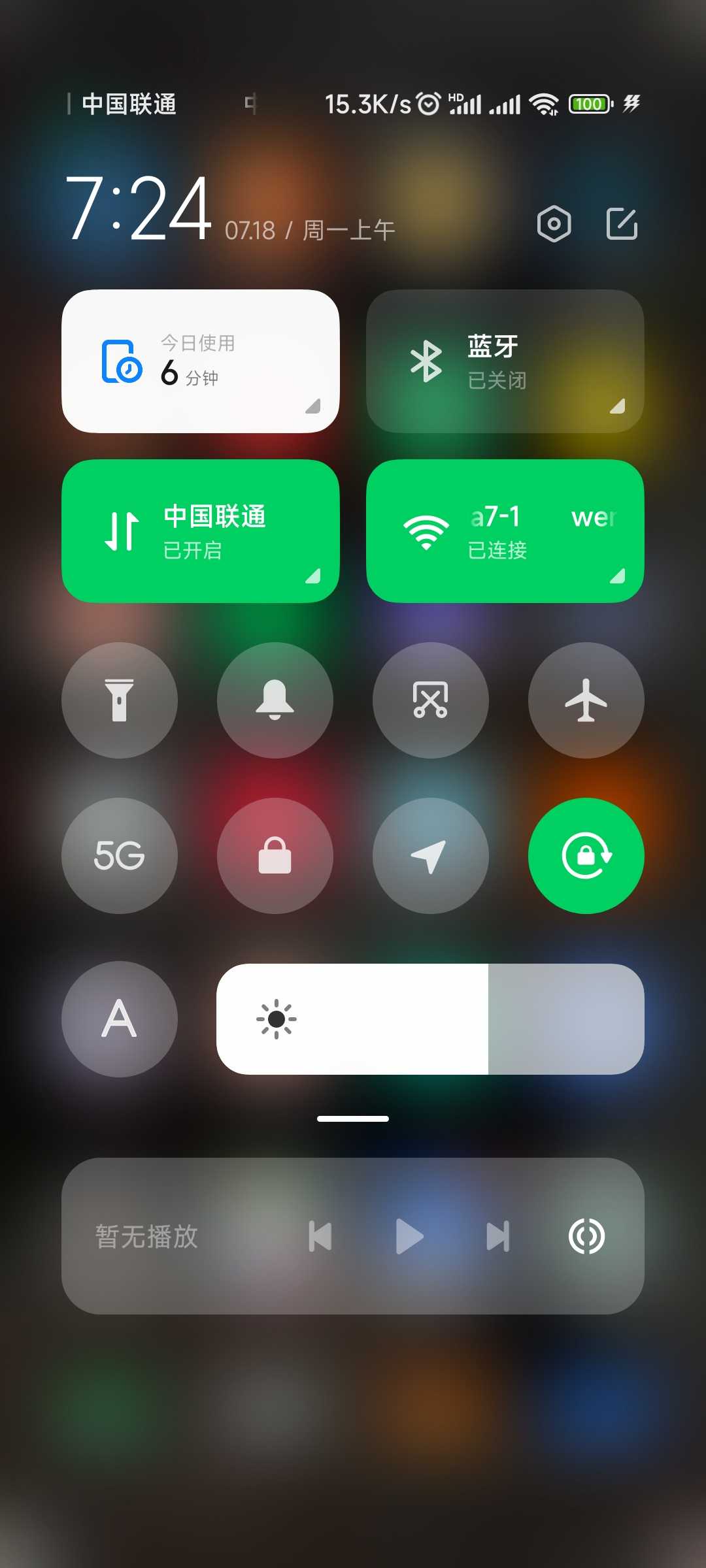Open settings via the hexagon gear icon
Viewport: 706px width, 1568px height.
point(554,224)
